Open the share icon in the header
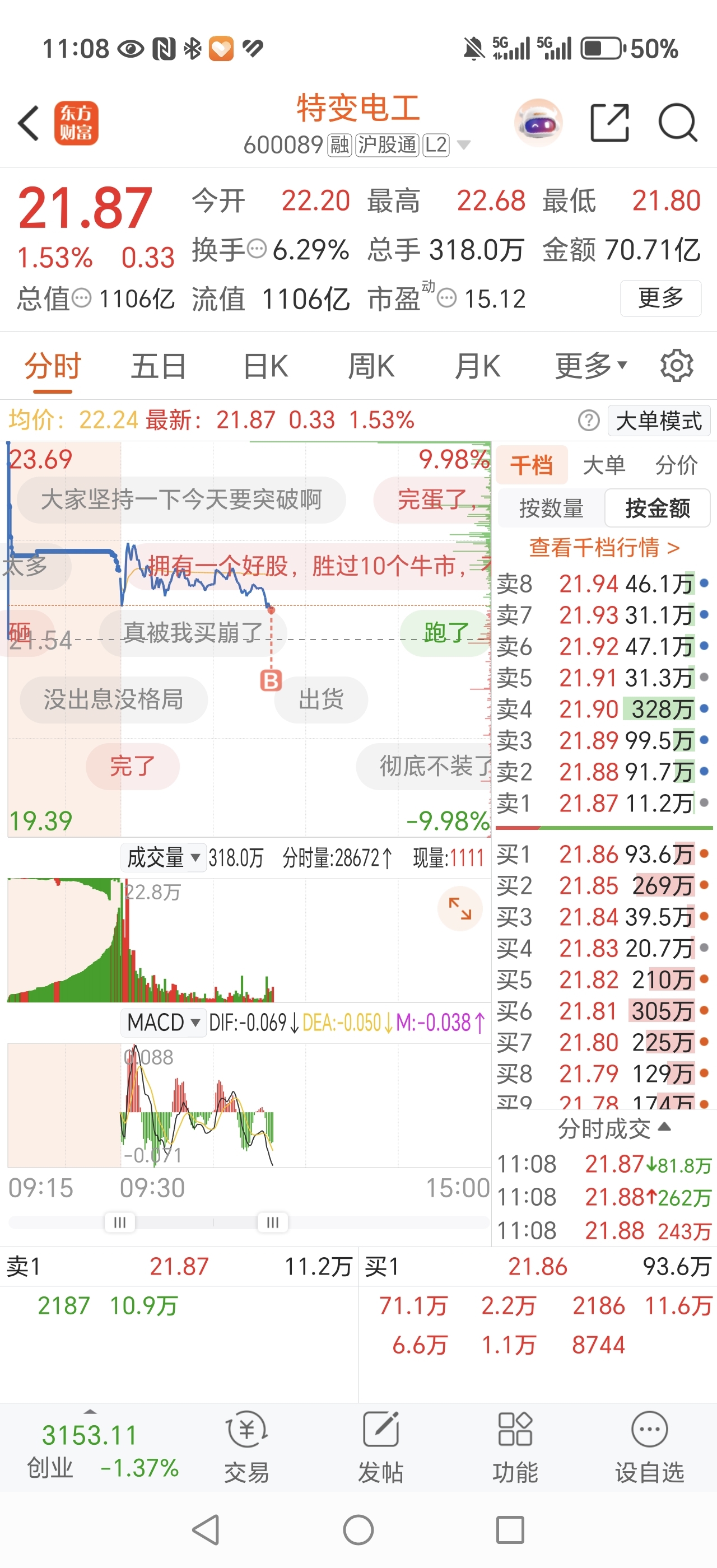 coord(609,123)
